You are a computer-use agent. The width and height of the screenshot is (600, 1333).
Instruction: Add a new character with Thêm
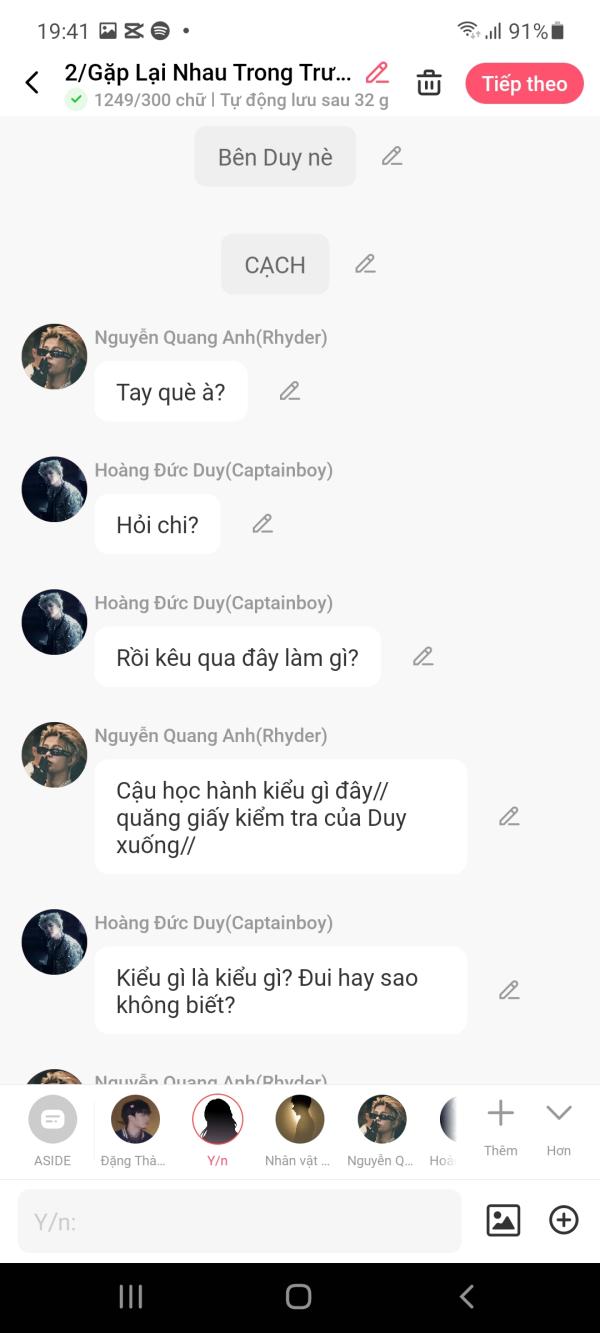(x=500, y=1128)
